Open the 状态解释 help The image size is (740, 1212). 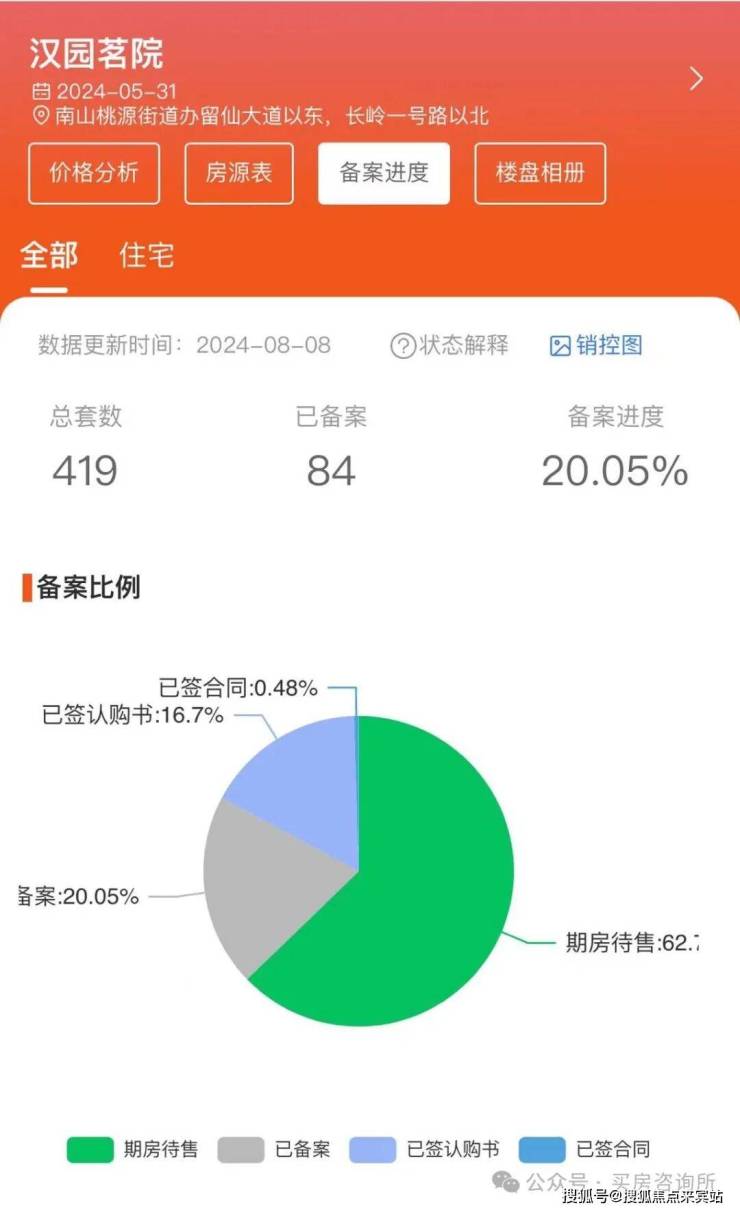click(449, 346)
